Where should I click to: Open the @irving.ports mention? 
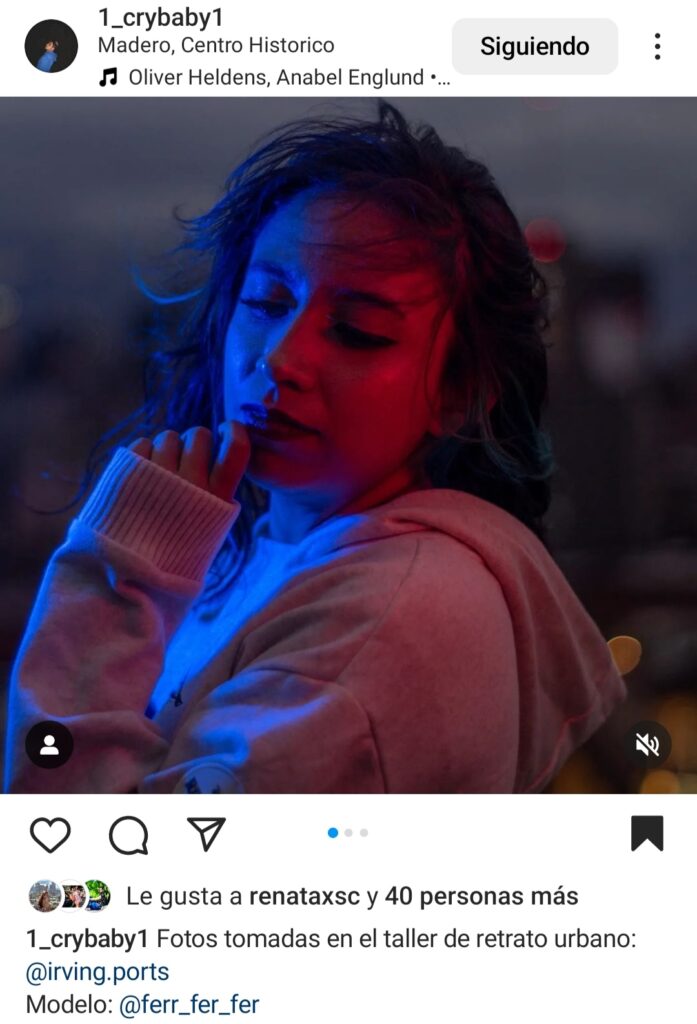click(x=98, y=971)
